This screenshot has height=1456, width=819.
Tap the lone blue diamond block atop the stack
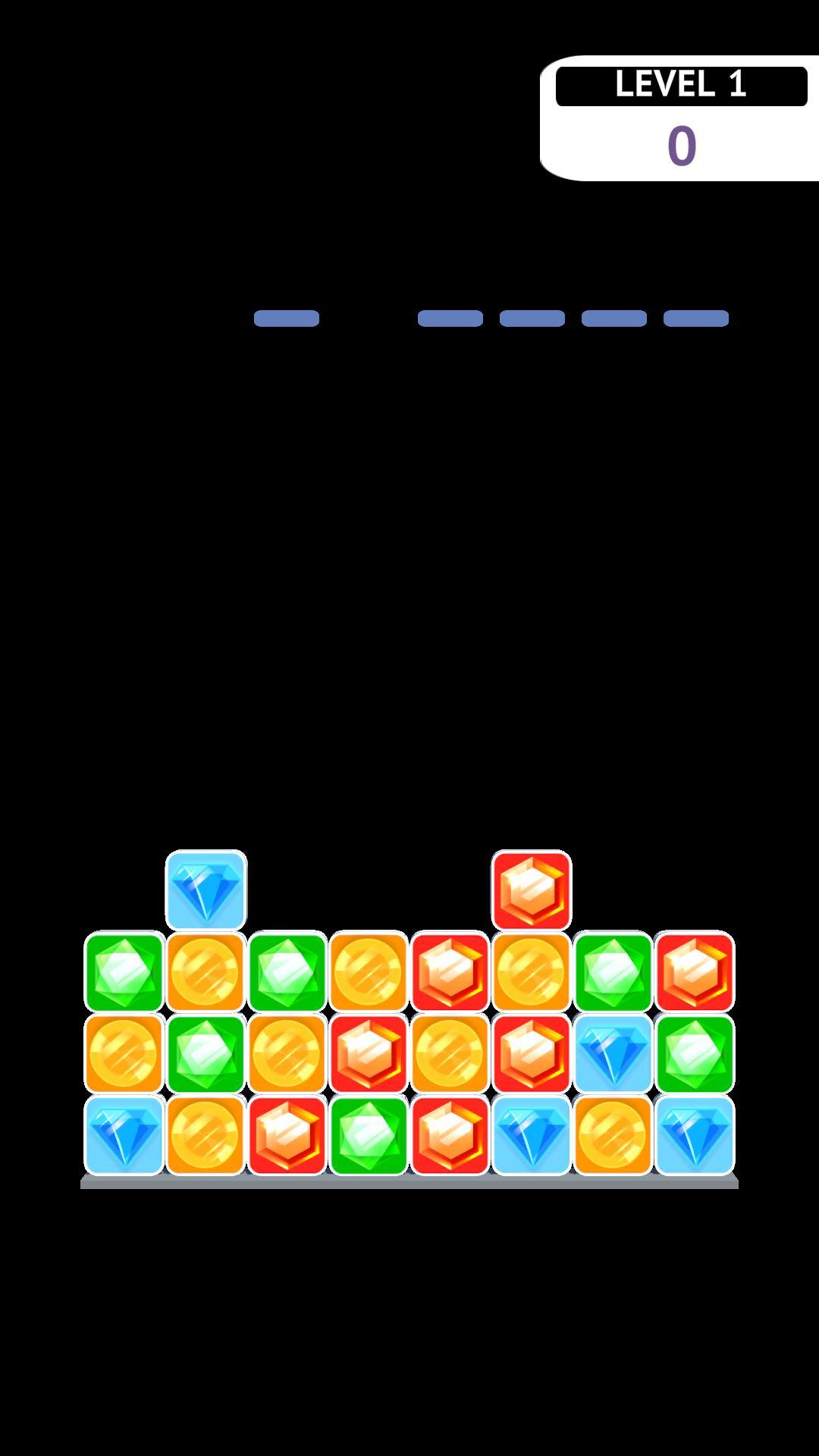point(206,890)
